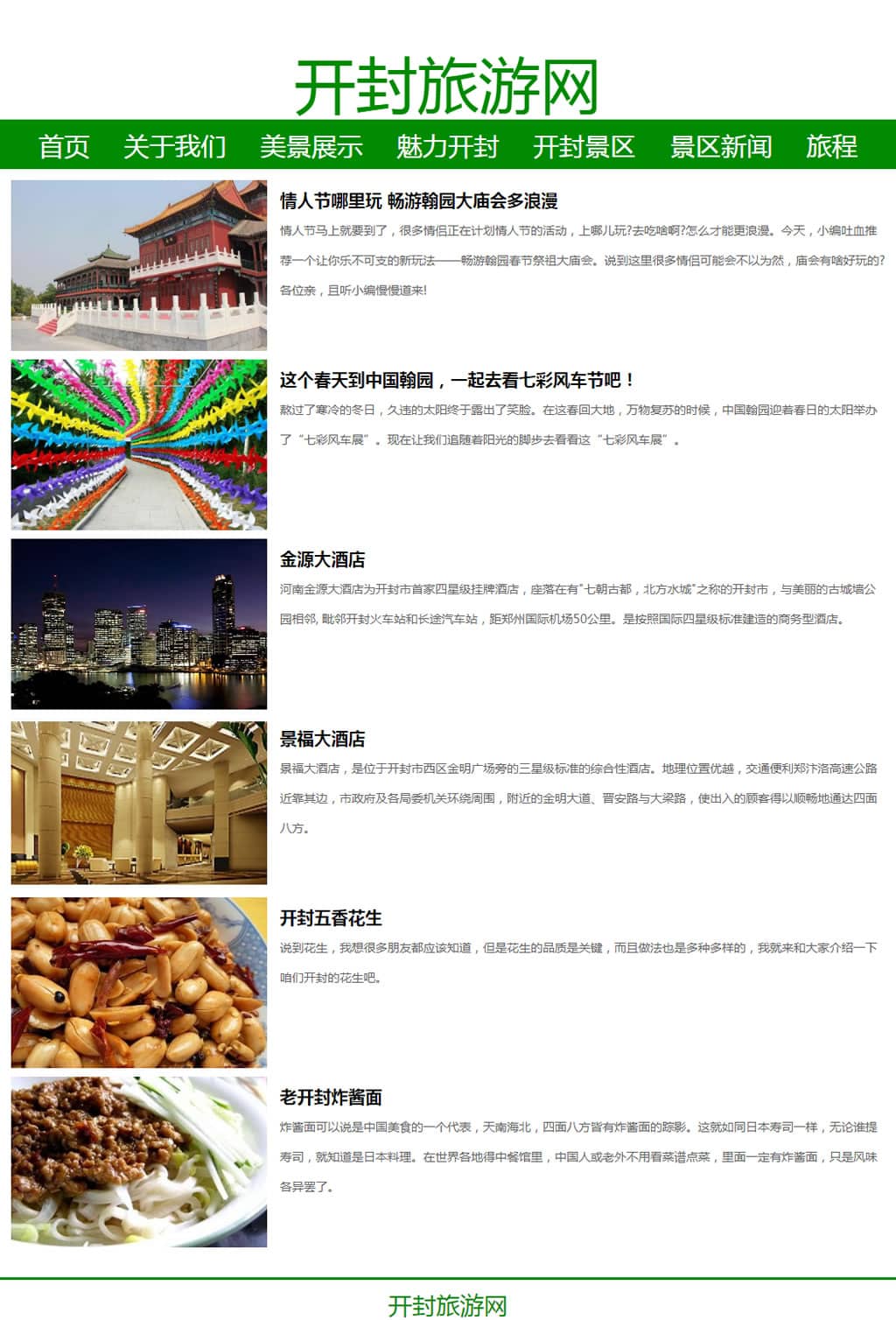Screen dimensions: 896x1320
Task: Open the 魅力开封 tab
Action: [447, 146]
